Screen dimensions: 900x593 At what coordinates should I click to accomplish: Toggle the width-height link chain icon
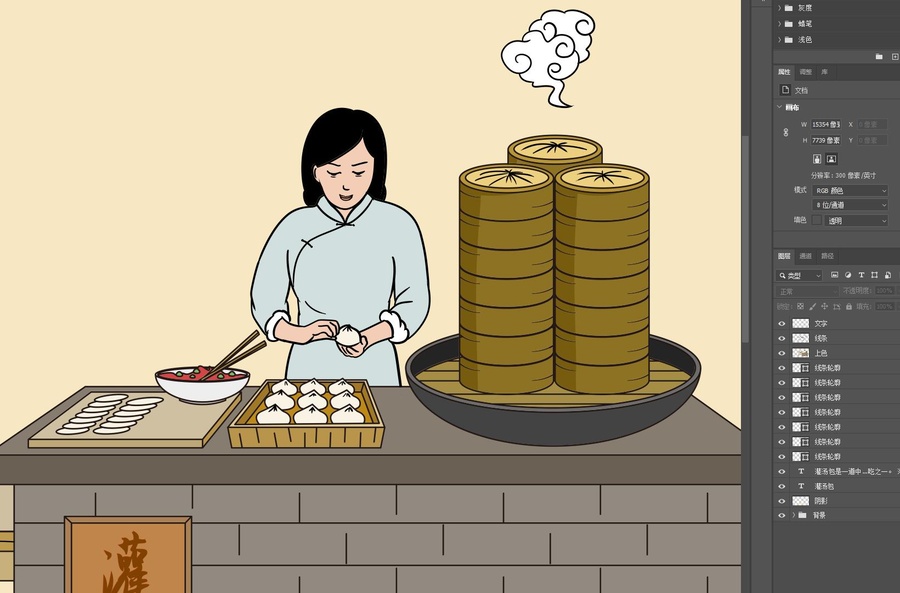pyautogui.click(x=786, y=132)
